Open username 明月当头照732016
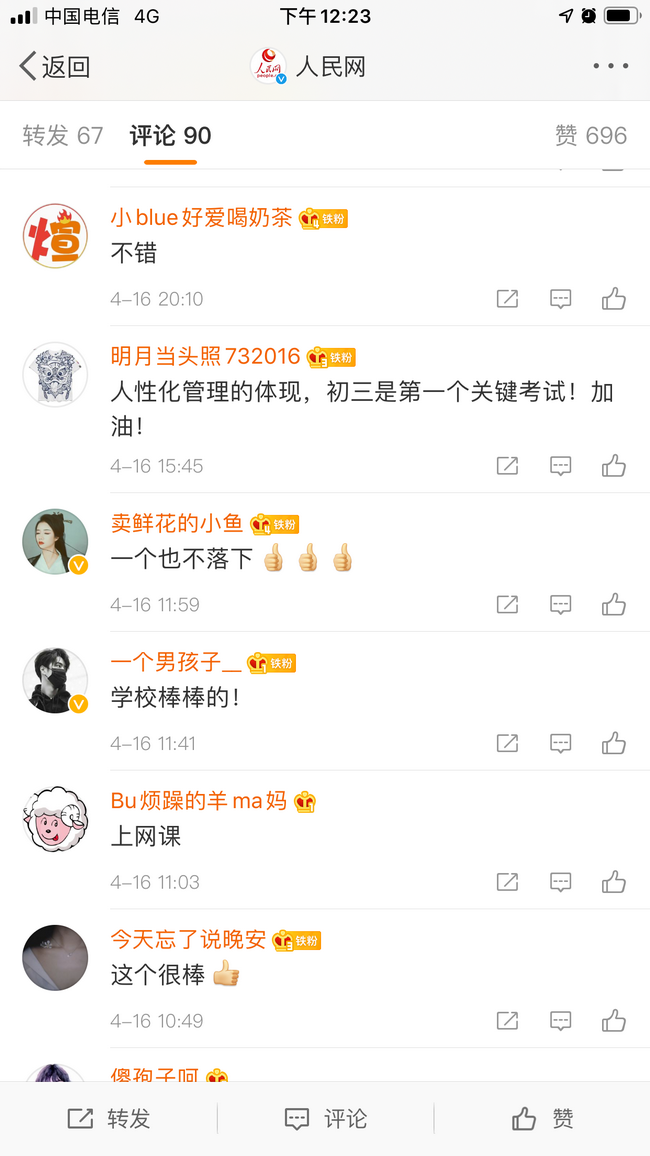The width and height of the screenshot is (650, 1156). click(x=205, y=356)
